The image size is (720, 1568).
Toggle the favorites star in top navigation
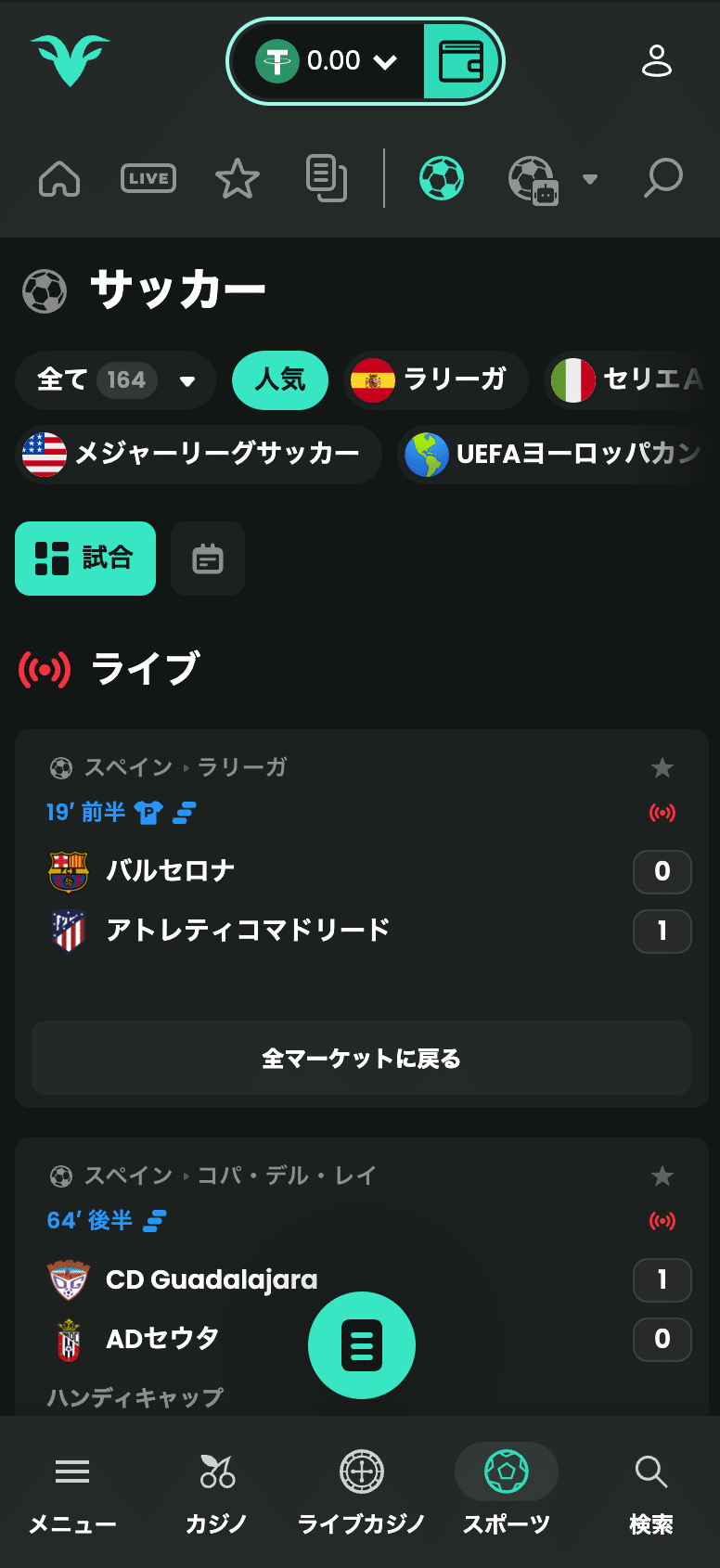(237, 177)
